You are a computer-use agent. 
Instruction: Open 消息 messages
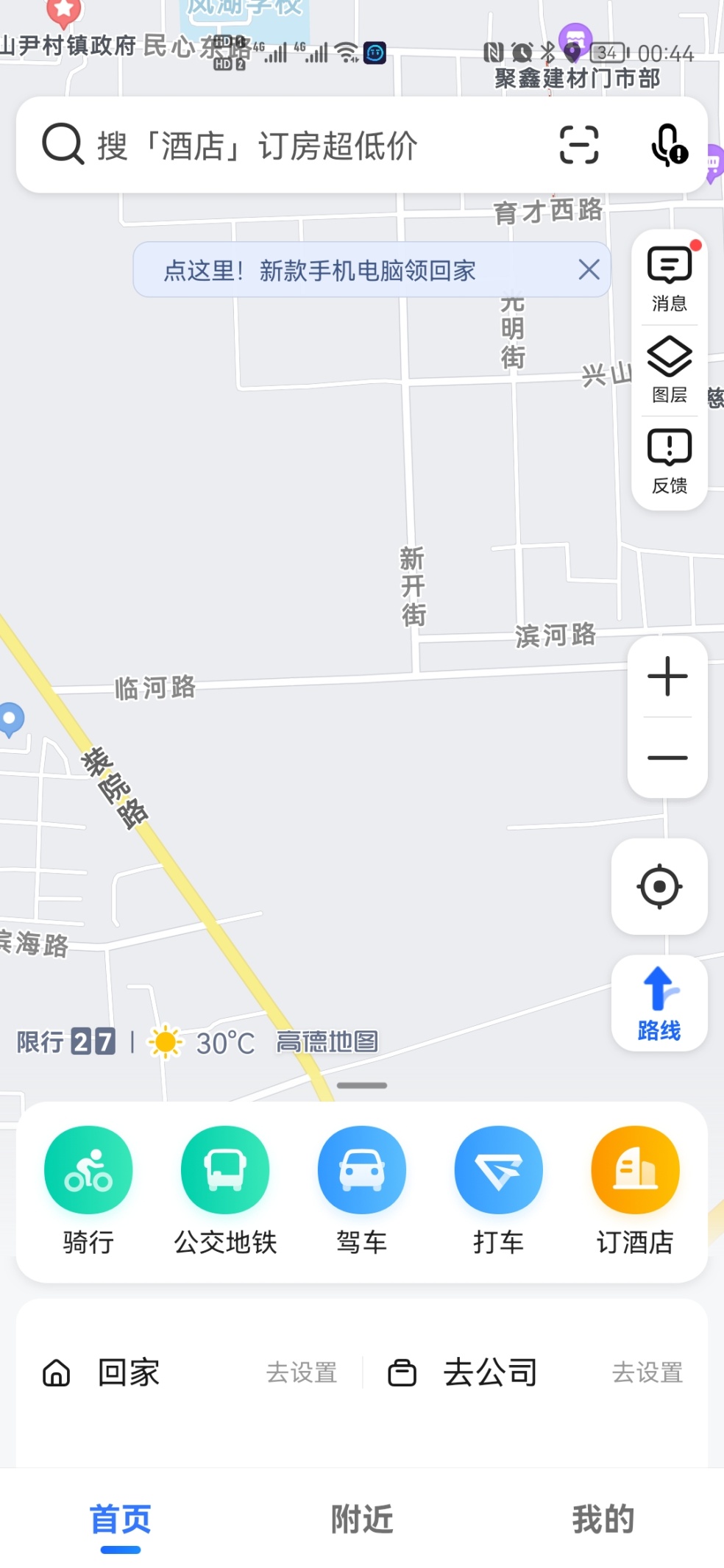pos(670,279)
